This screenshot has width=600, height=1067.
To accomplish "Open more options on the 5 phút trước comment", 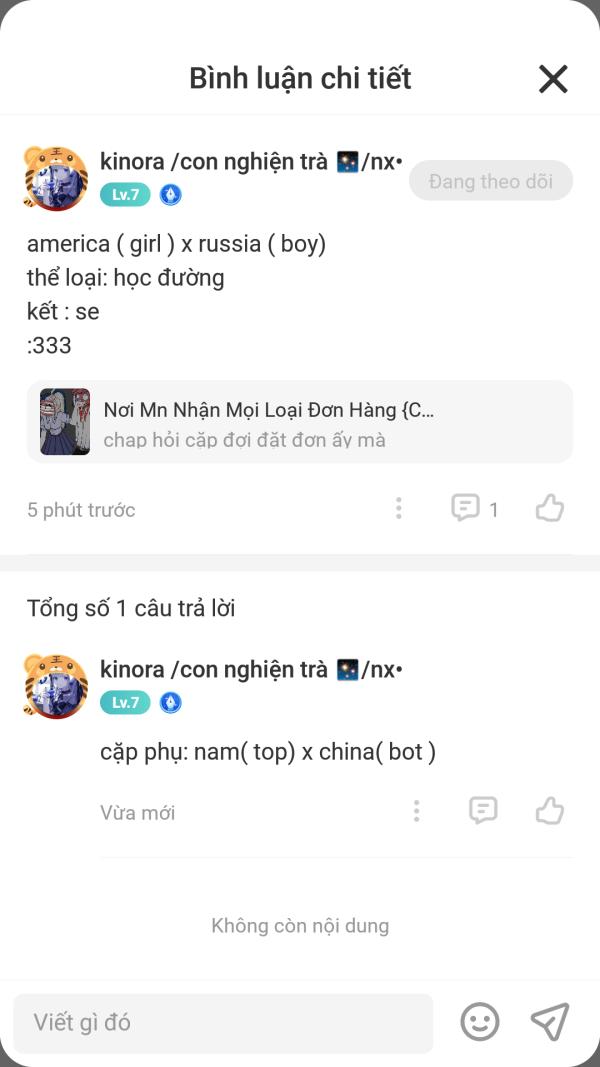I will [399, 508].
